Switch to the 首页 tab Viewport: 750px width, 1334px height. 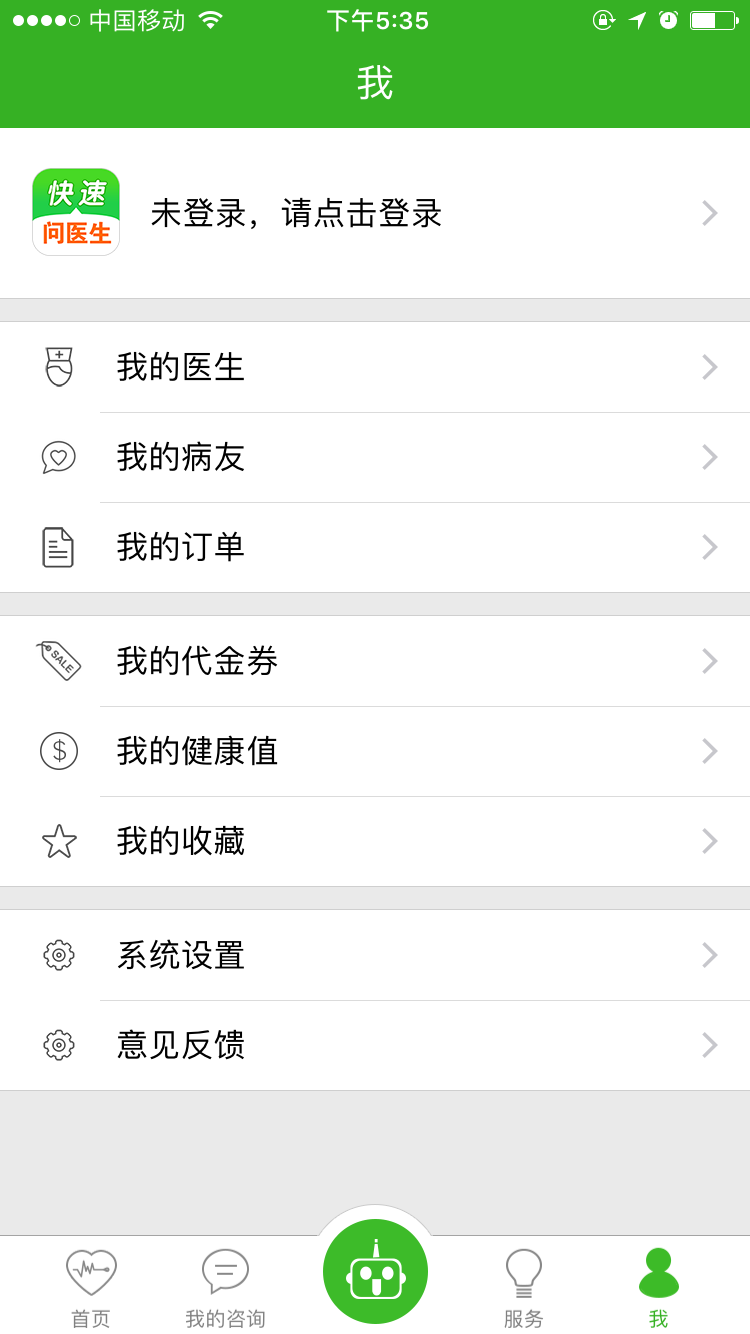point(91,1288)
